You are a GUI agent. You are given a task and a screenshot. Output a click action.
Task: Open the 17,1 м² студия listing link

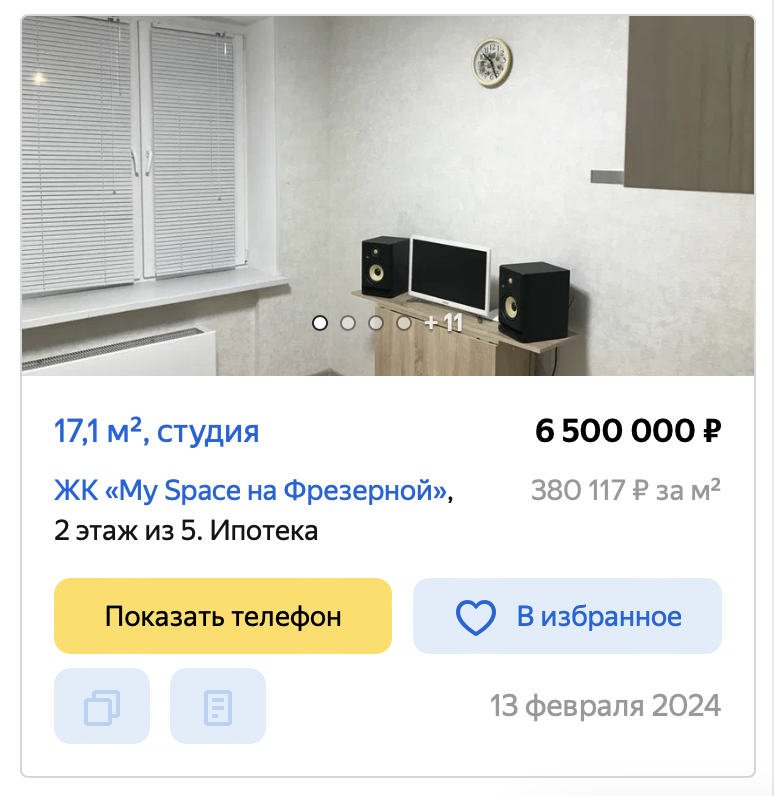point(156,432)
